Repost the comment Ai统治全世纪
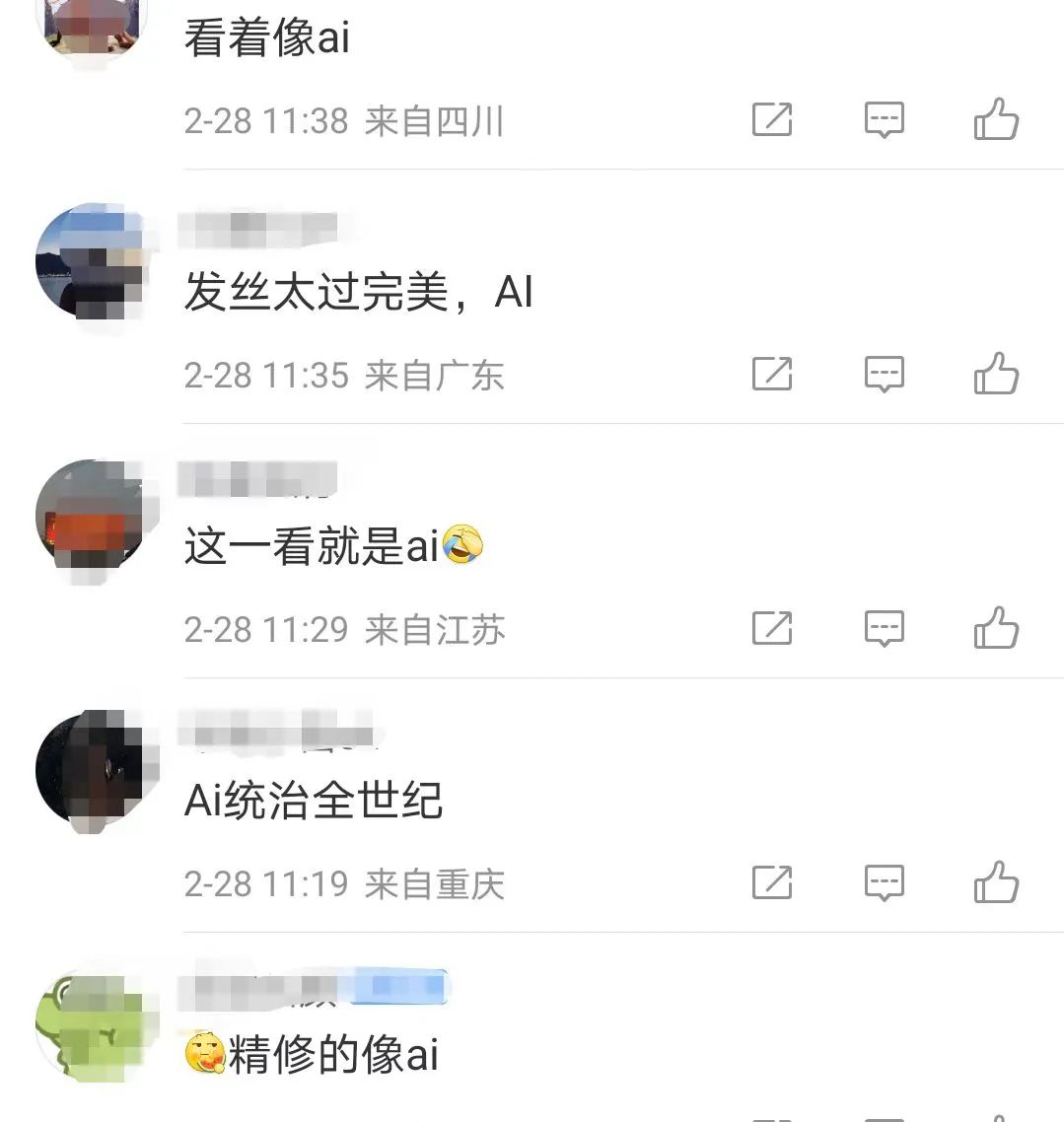 (772, 882)
